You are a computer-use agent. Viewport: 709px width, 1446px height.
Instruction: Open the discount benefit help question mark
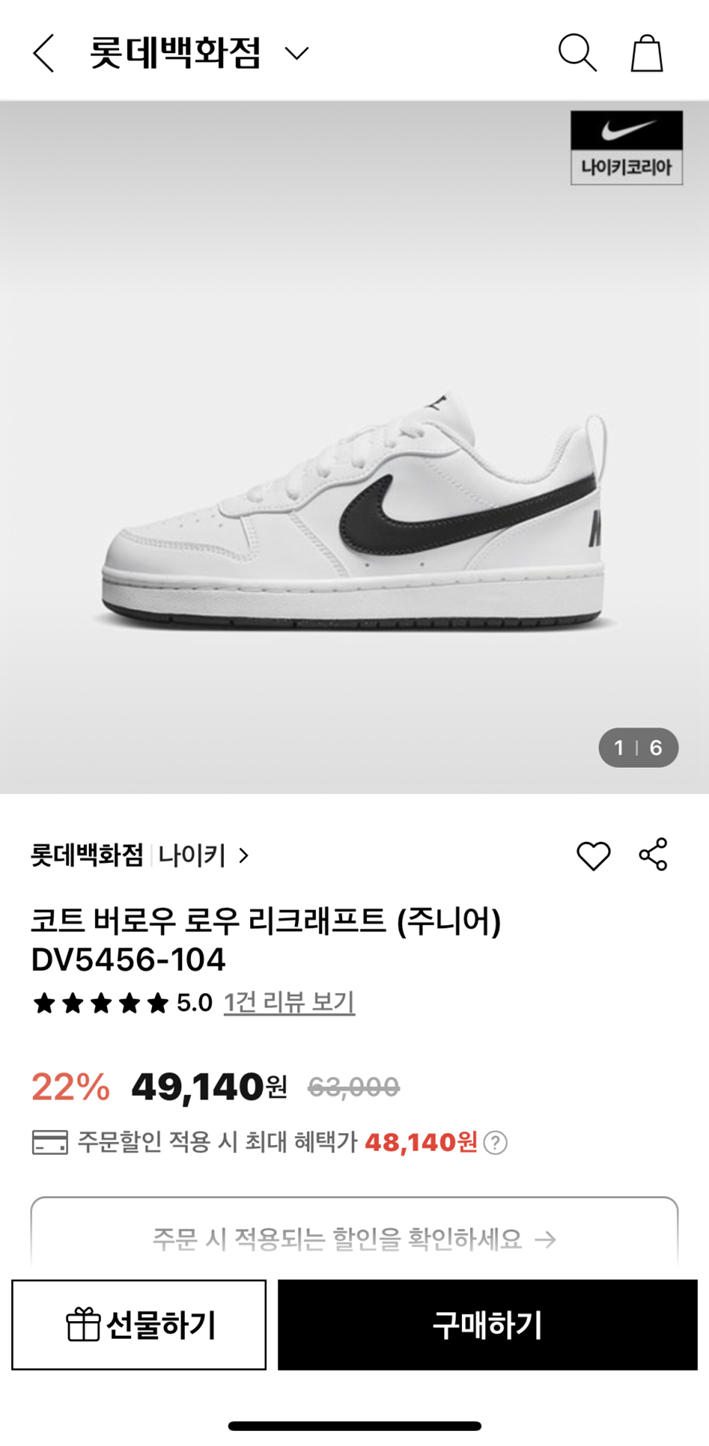495,1142
